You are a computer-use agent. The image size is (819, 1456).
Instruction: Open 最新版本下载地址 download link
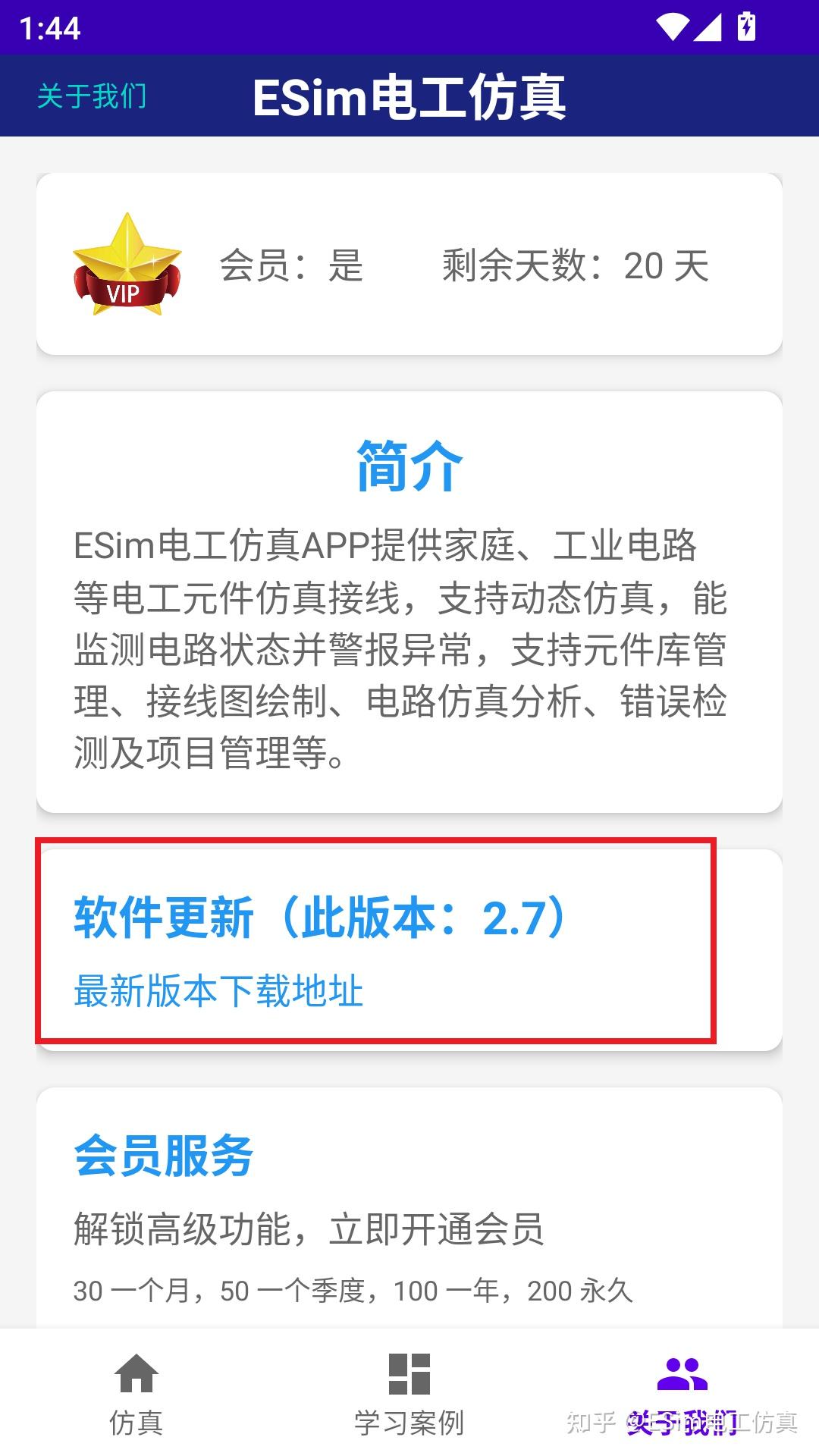tap(218, 990)
